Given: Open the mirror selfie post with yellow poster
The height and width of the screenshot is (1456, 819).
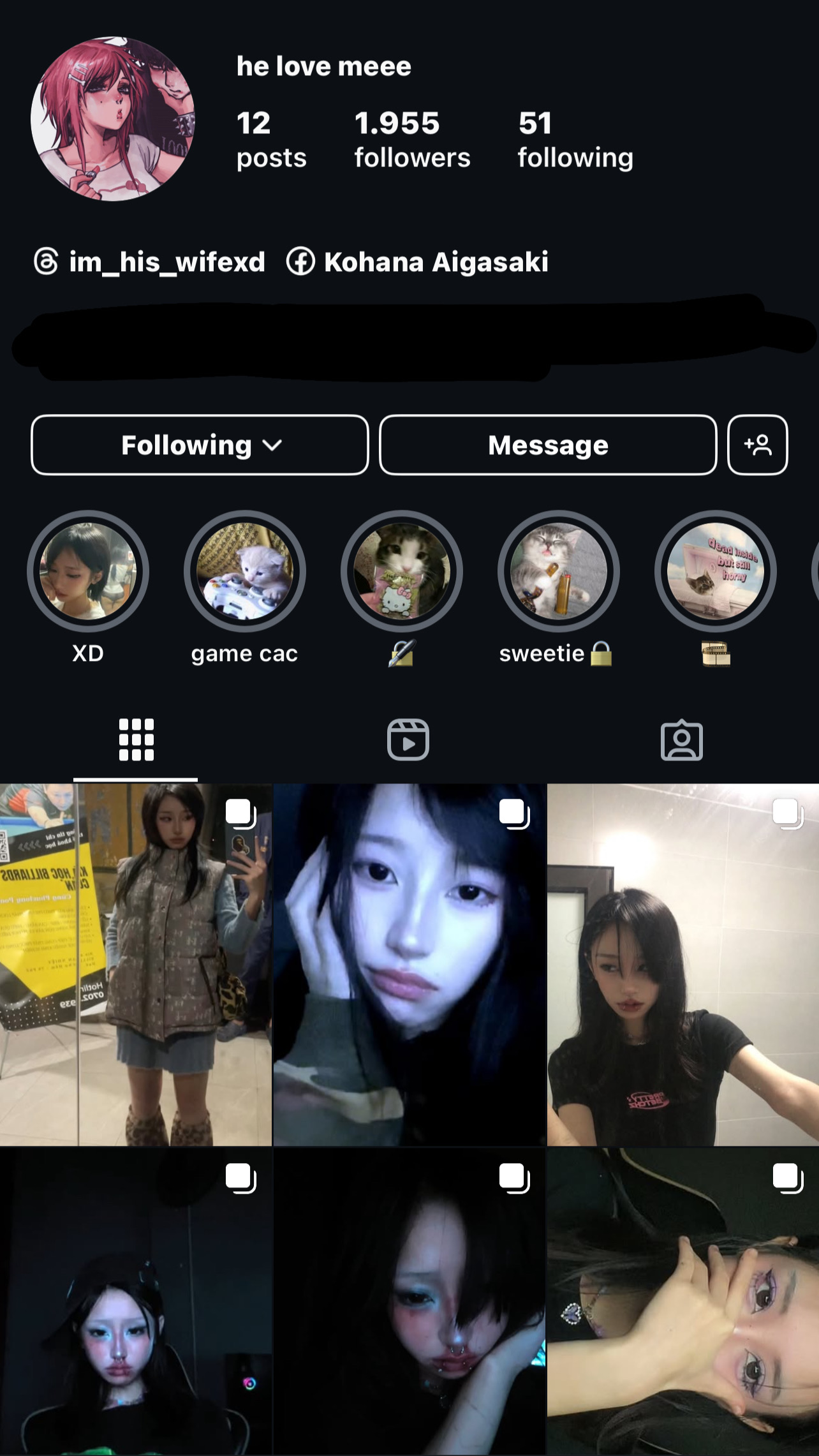Looking at the screenshot, I should (136, 964).
